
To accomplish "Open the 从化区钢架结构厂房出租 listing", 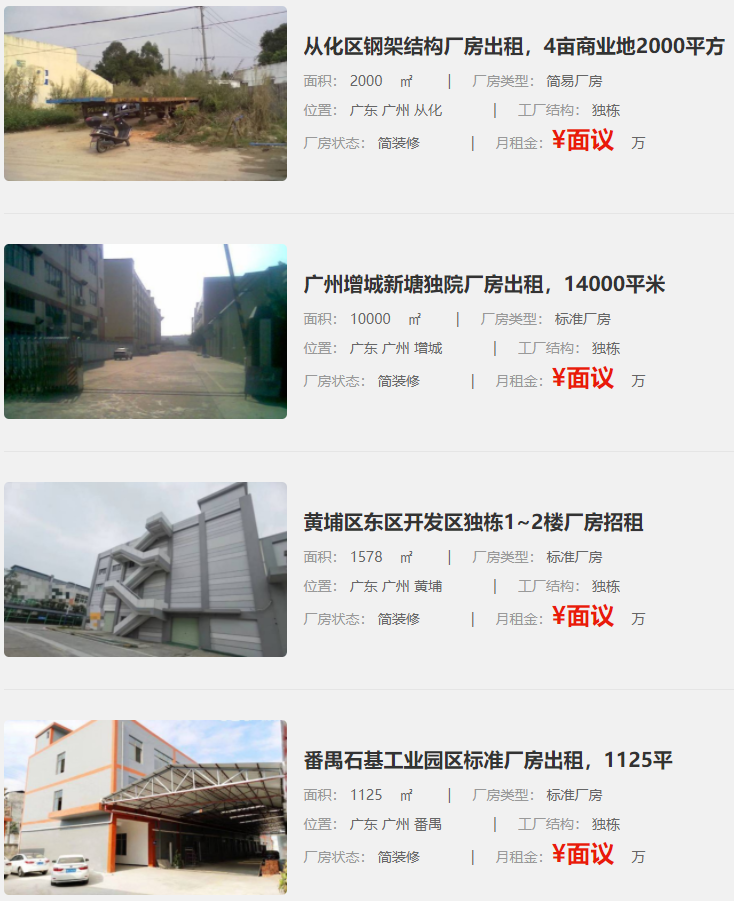I will tap(513, 46).
